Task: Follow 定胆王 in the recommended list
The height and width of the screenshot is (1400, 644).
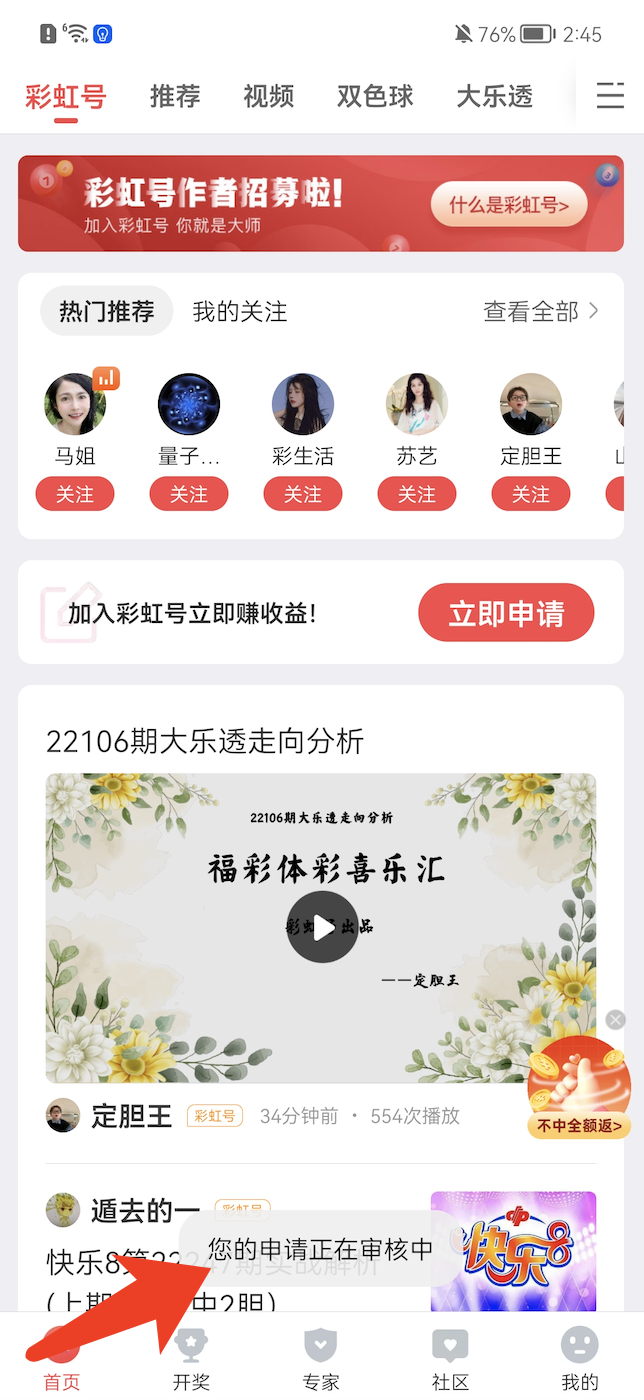Action: 531,494
